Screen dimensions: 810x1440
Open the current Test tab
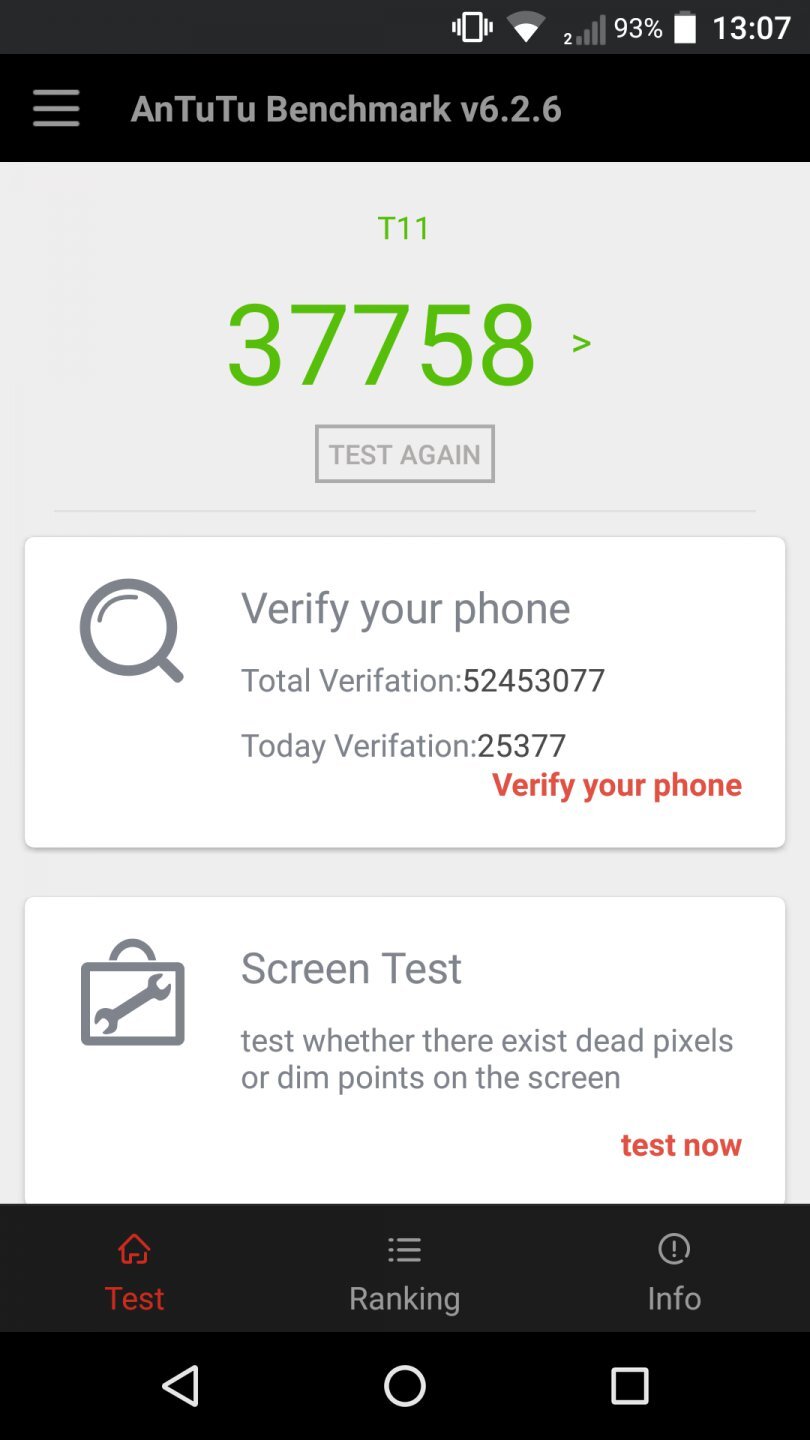(x=134, y=1297)
